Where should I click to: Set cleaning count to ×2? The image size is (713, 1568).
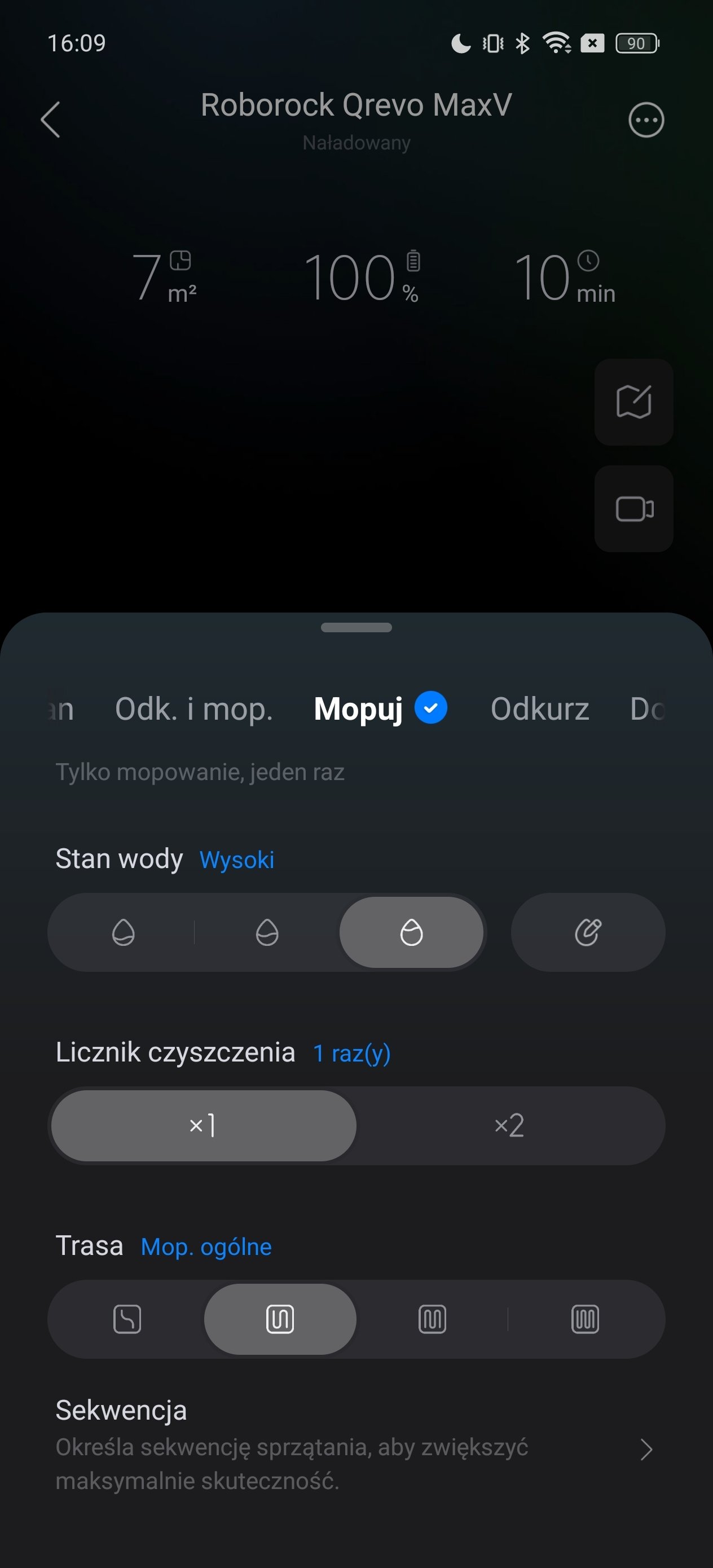[509, 1125]
